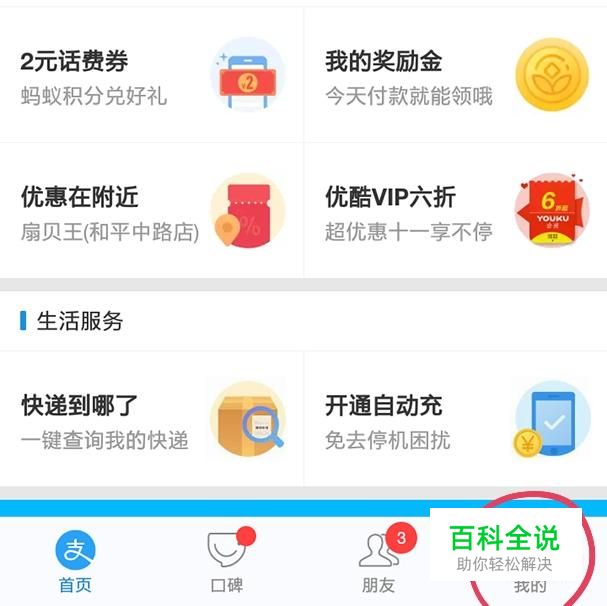Open 我的奖励金 card
The image size is (607, 606).
pos(455,77)
